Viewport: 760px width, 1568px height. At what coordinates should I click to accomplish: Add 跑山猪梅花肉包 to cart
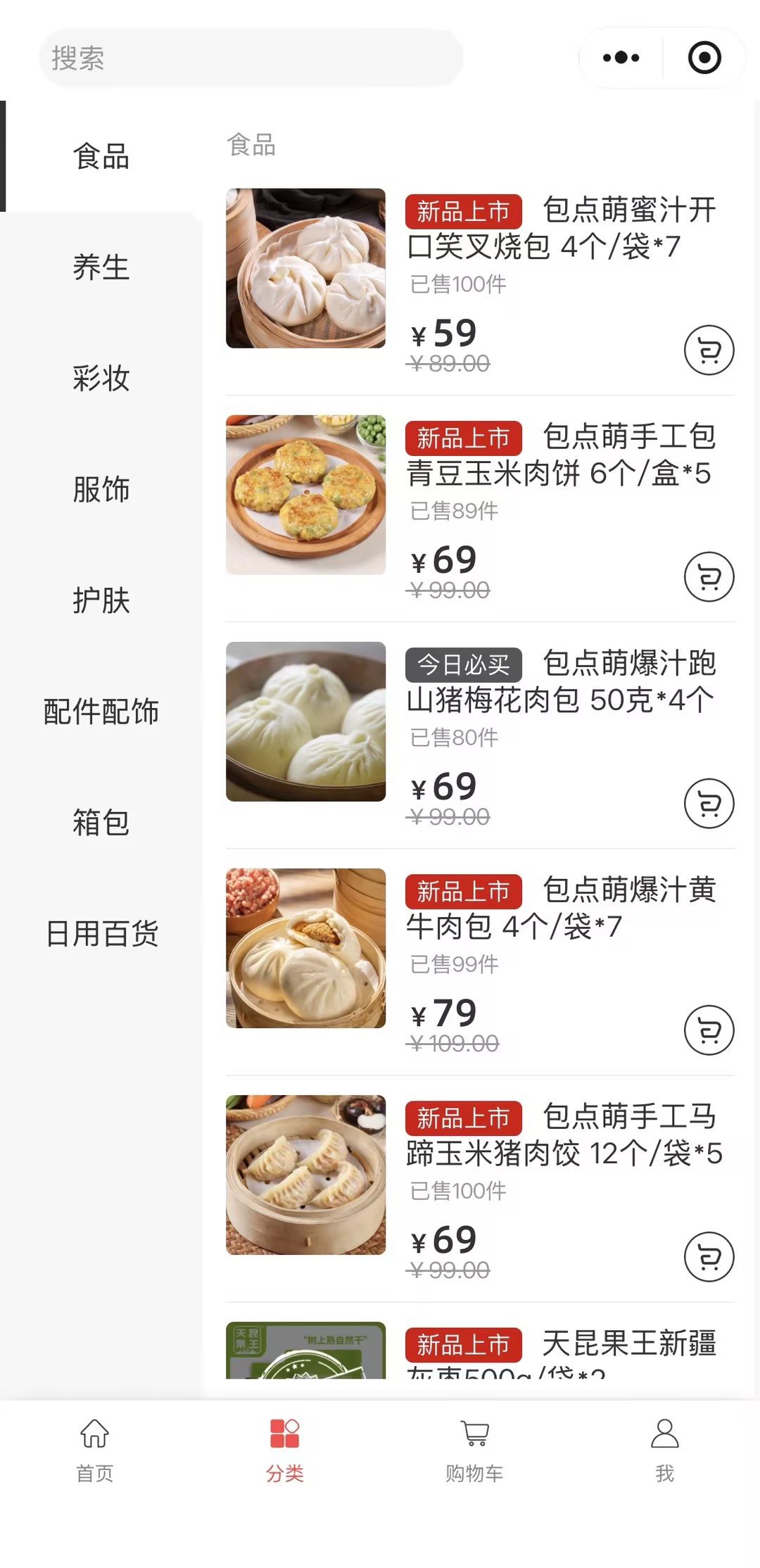pyautogui.click(x=709, y=803)
